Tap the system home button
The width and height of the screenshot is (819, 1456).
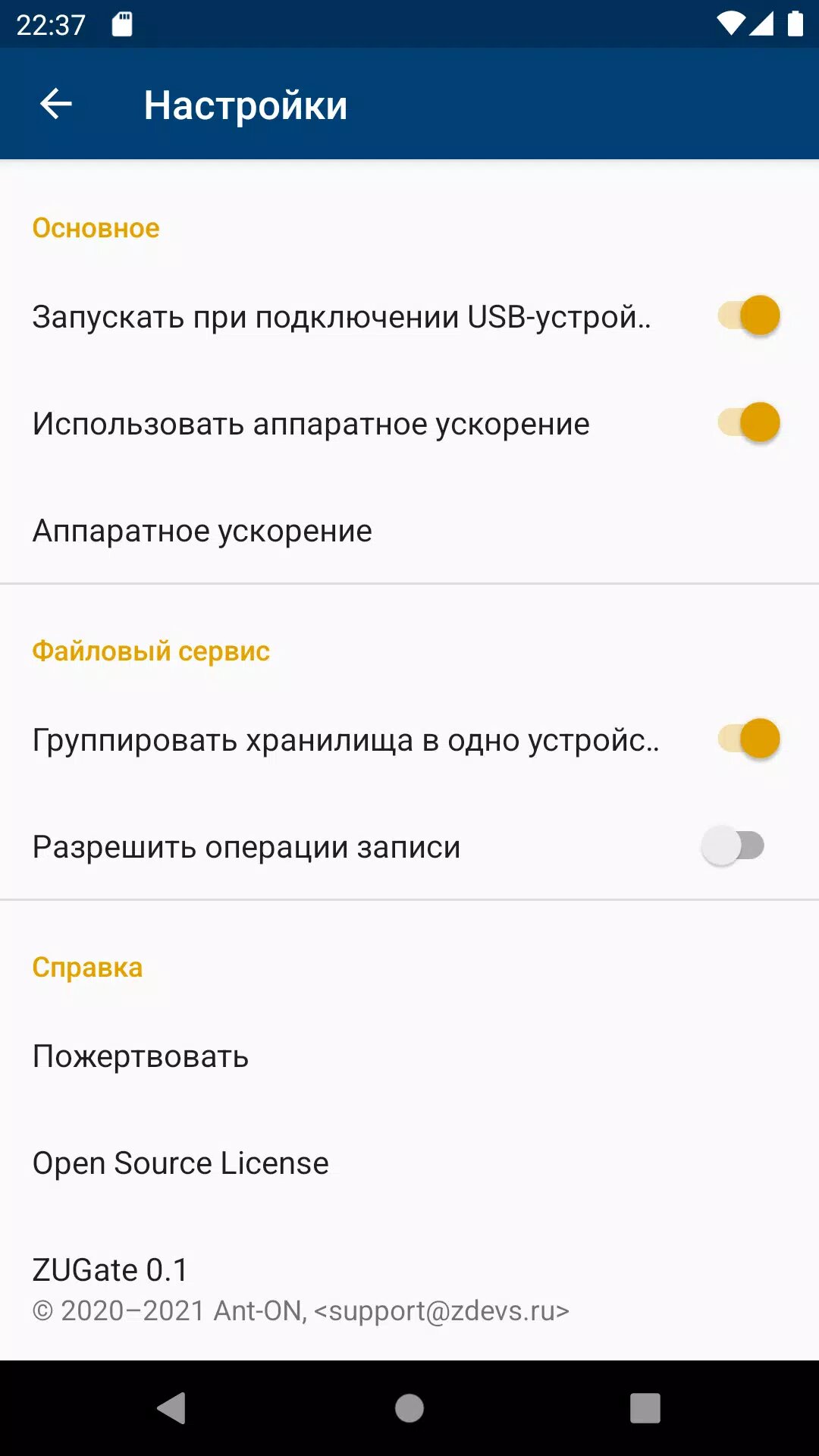pyautogui.click(x=409, y=1408)
